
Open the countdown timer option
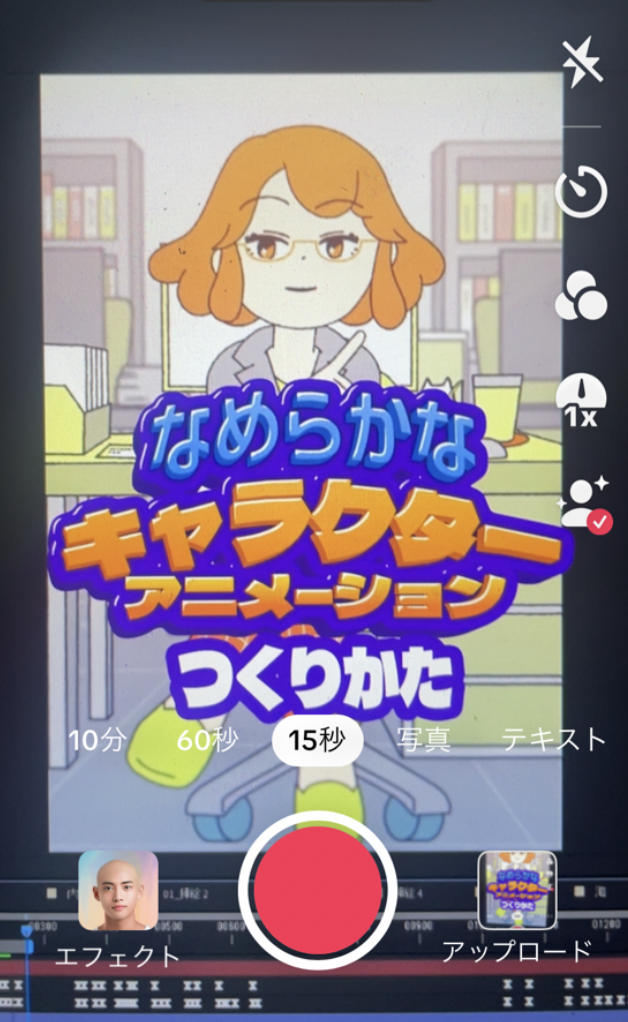point(581,192)
